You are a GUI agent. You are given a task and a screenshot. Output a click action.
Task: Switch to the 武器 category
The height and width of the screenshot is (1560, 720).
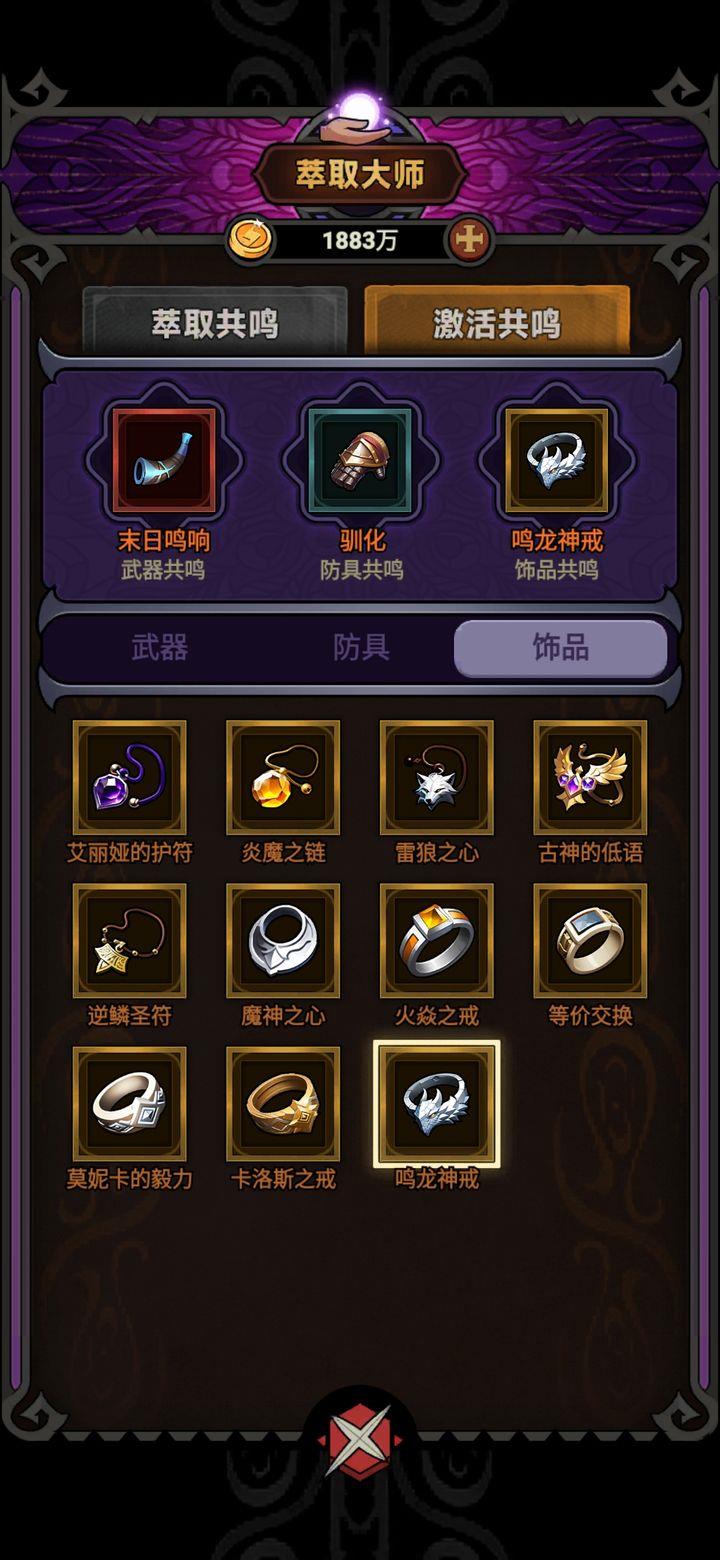coord(160,647)
